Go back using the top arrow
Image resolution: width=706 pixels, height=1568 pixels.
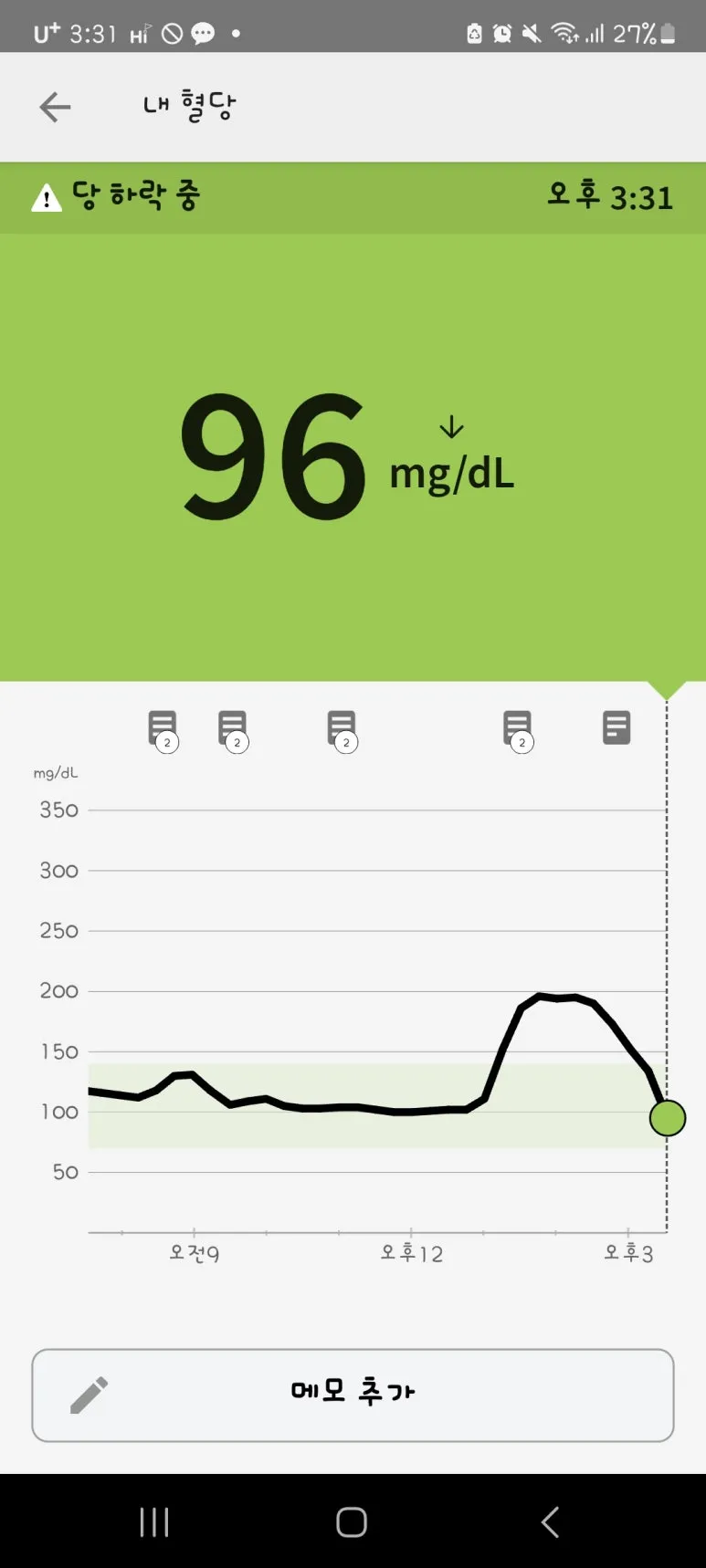tap(55, 107)
